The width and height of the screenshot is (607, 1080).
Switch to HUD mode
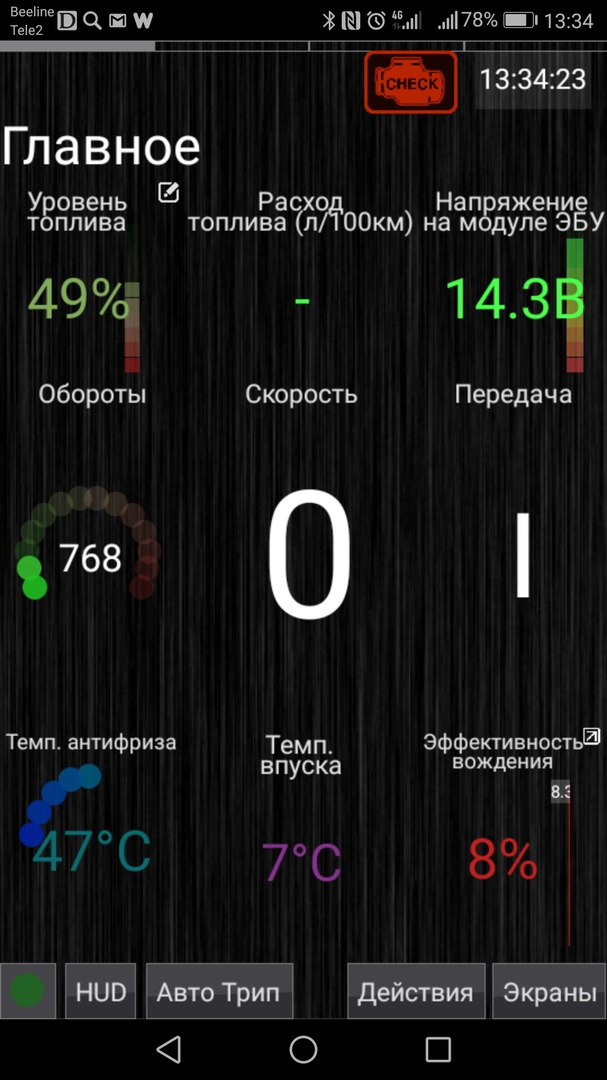pos(101,991)
